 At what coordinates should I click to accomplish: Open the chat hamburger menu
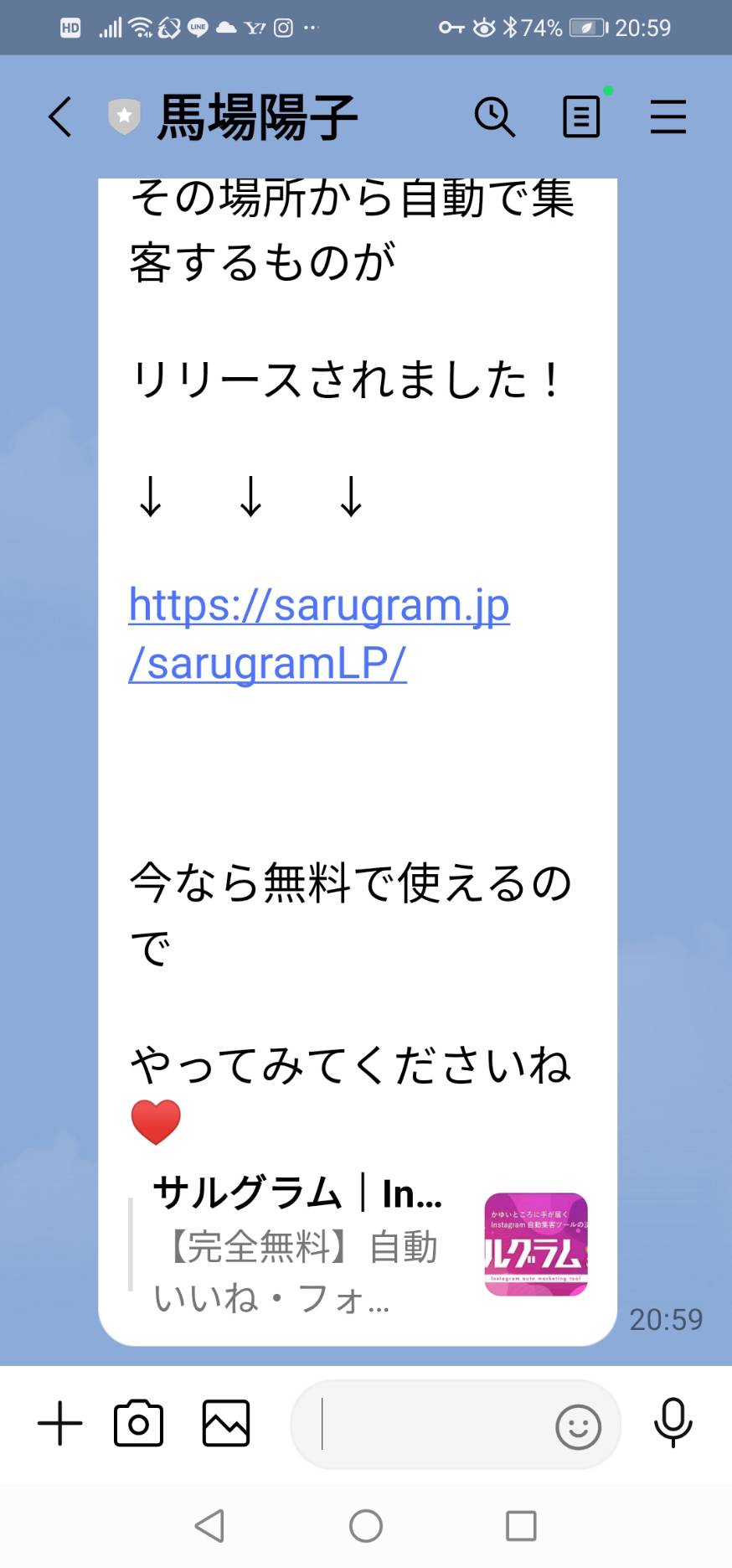[668, 116]
